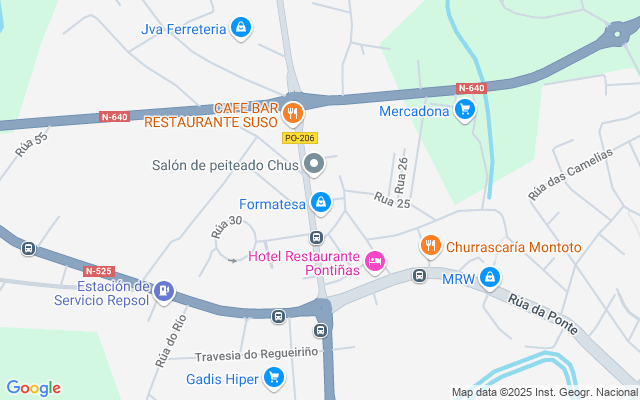Open the Jva Ferreteria shop marker
640x400 pixels.
point(240,28)
